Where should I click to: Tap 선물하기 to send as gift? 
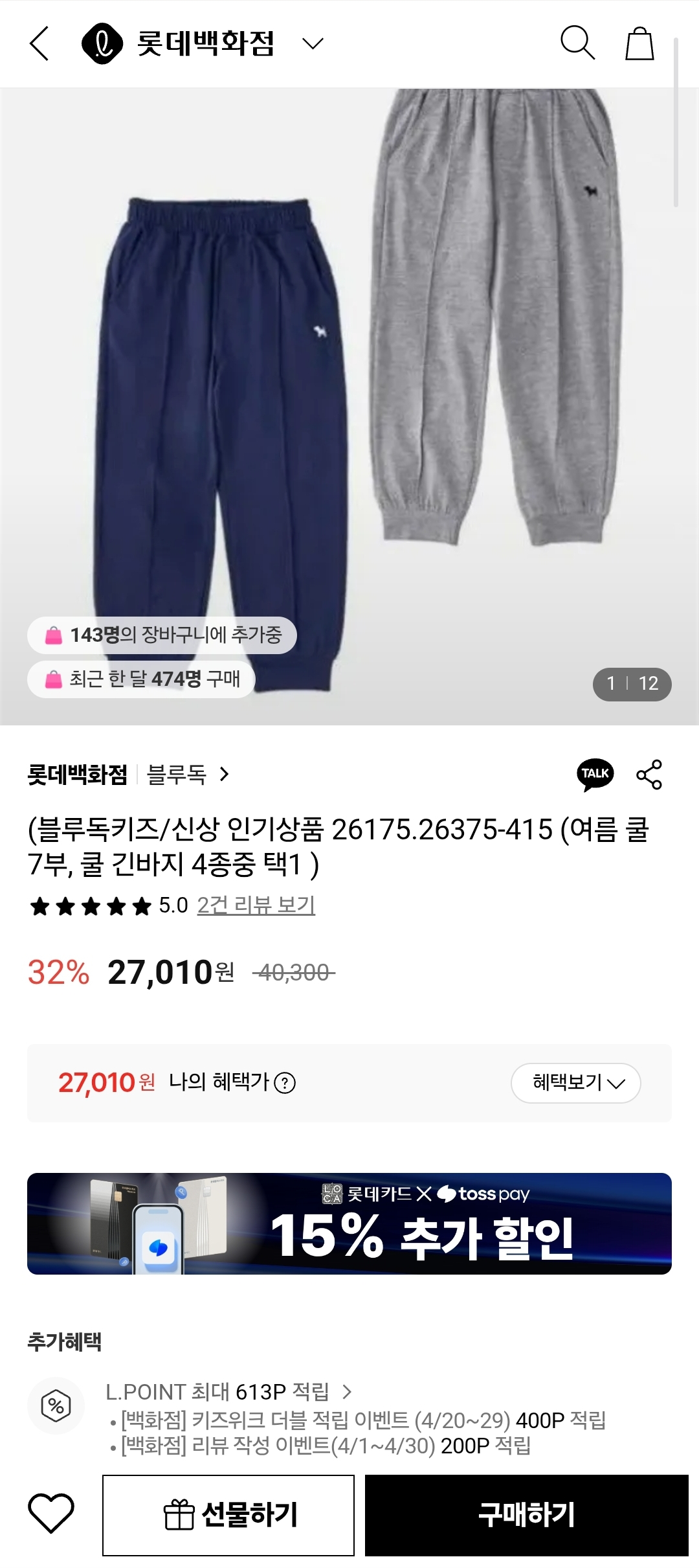(x=228, y=1516)
